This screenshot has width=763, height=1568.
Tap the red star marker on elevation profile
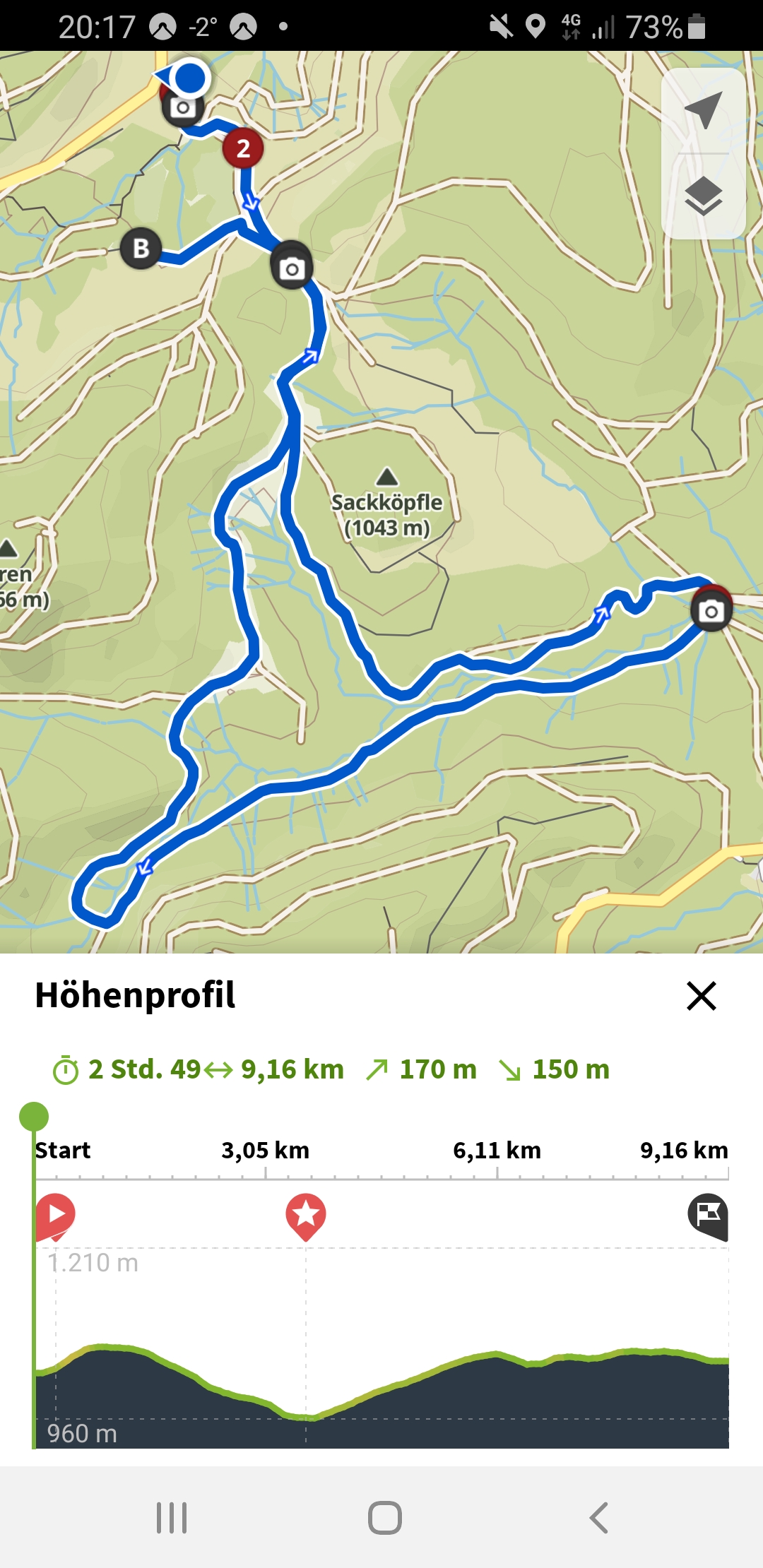click(306, 1216)
